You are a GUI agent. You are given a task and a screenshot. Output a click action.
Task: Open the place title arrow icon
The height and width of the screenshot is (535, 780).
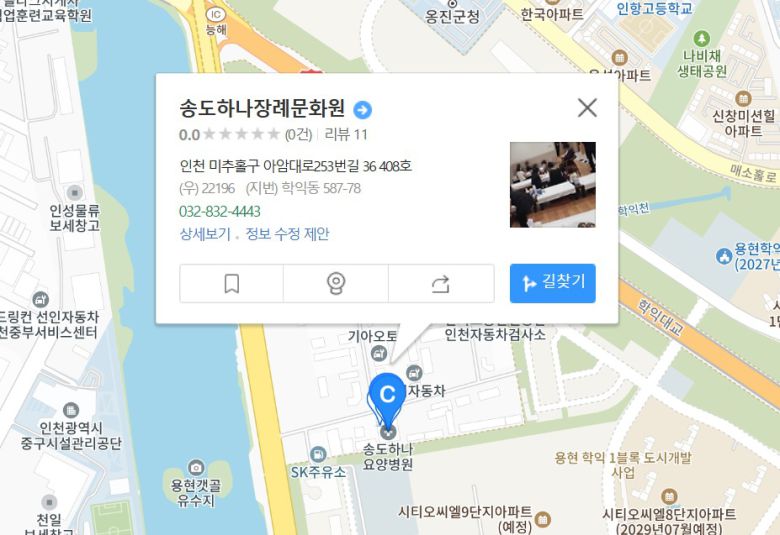coord(363,109)
